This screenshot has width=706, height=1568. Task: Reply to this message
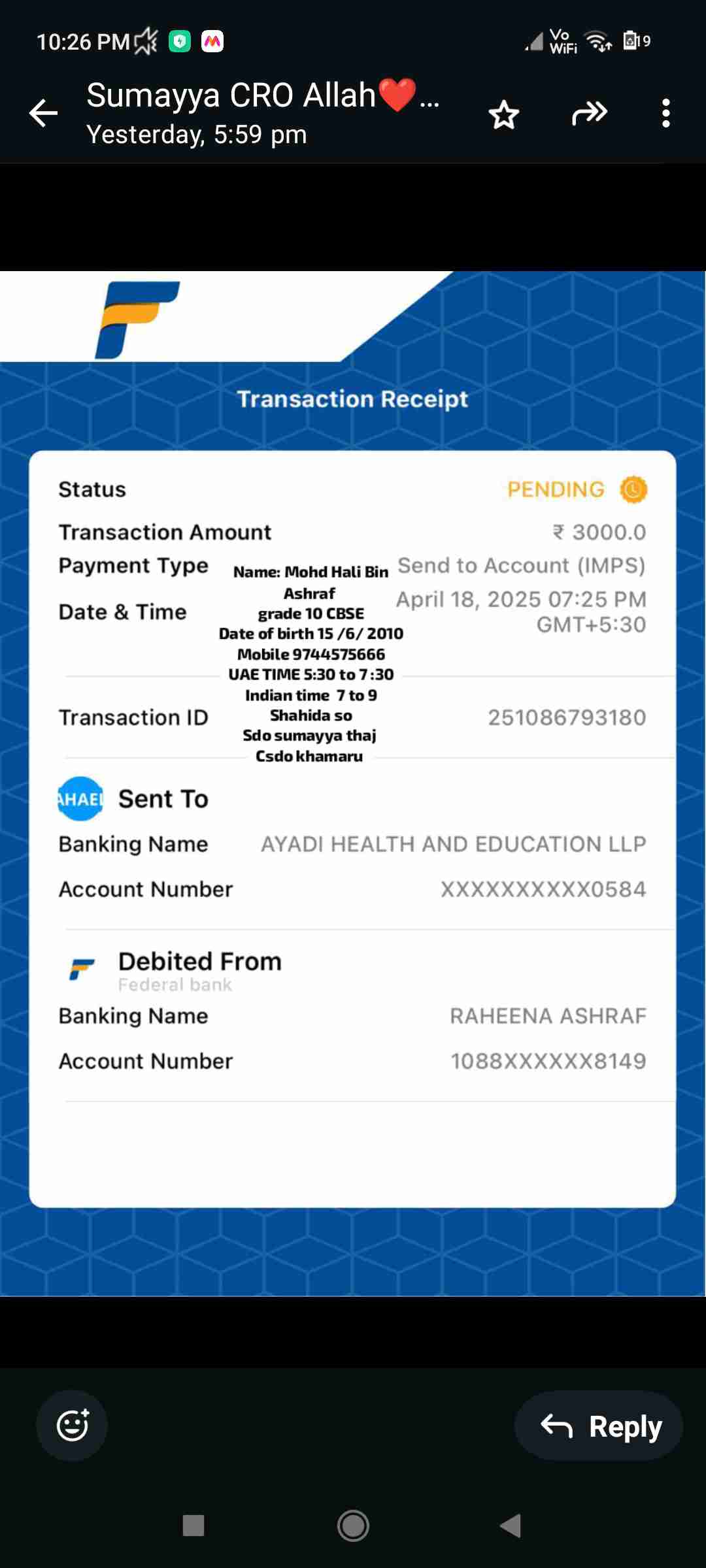pyautogui.click(x=599, y=1426)
